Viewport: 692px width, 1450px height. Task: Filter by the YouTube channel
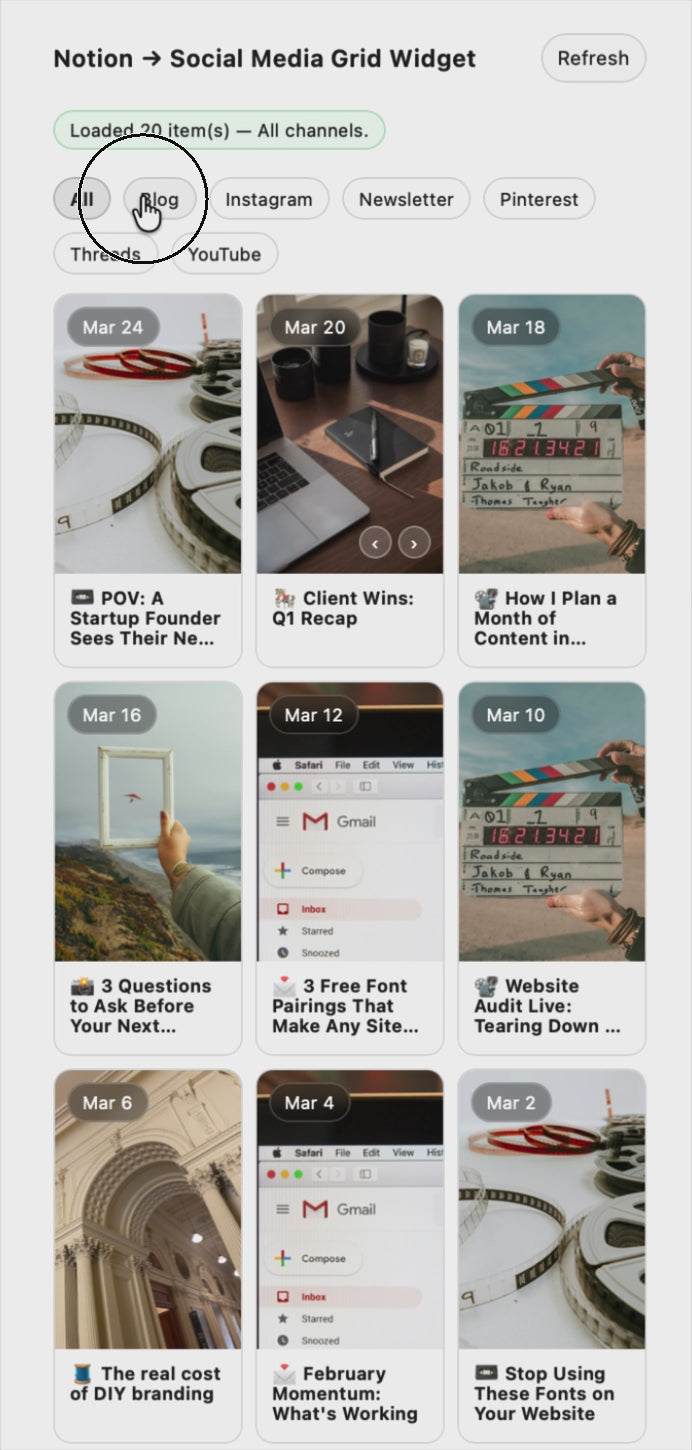tap(224, 254)
